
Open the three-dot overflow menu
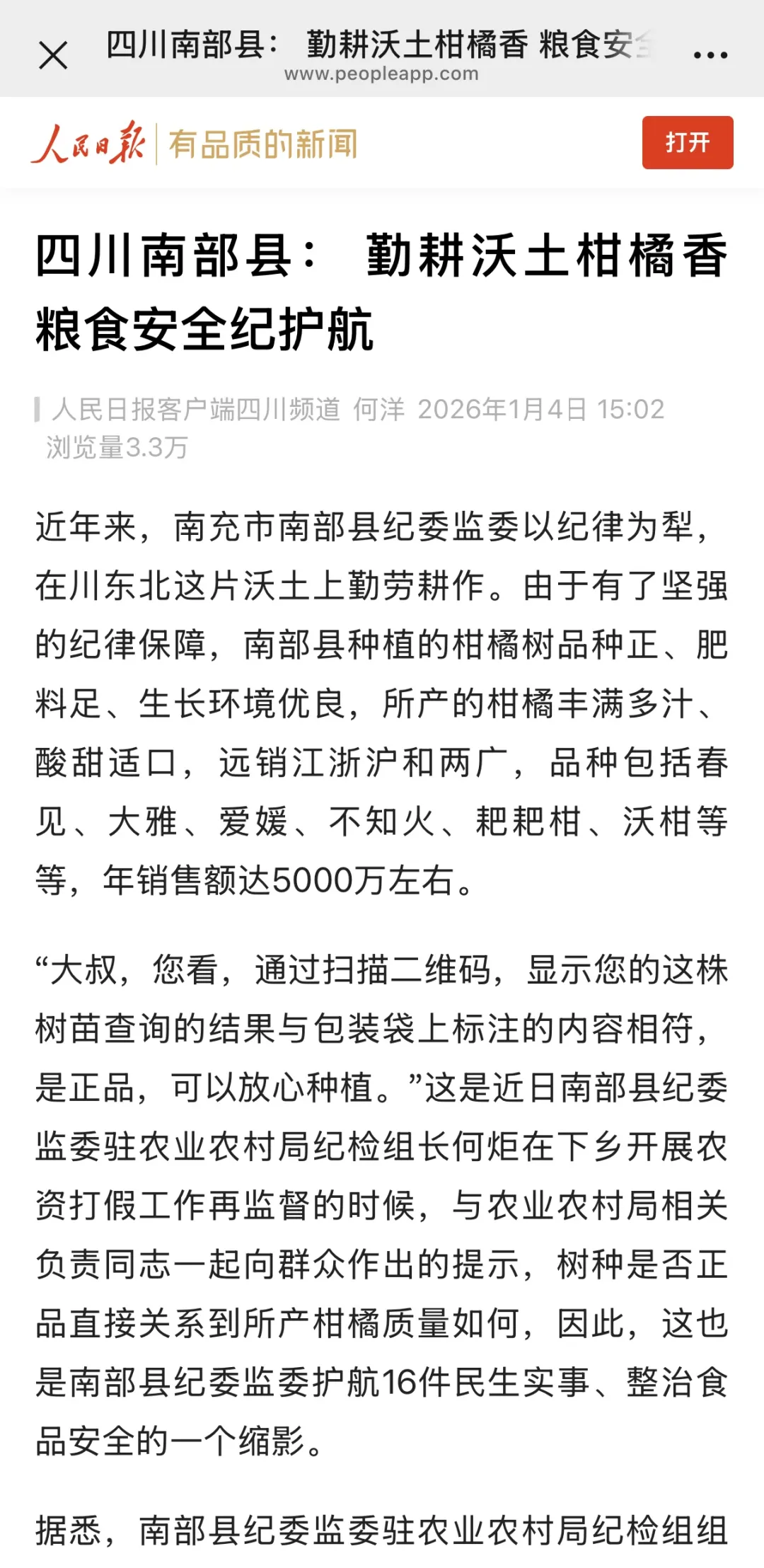pyautogui.click(x=710, y=55)
